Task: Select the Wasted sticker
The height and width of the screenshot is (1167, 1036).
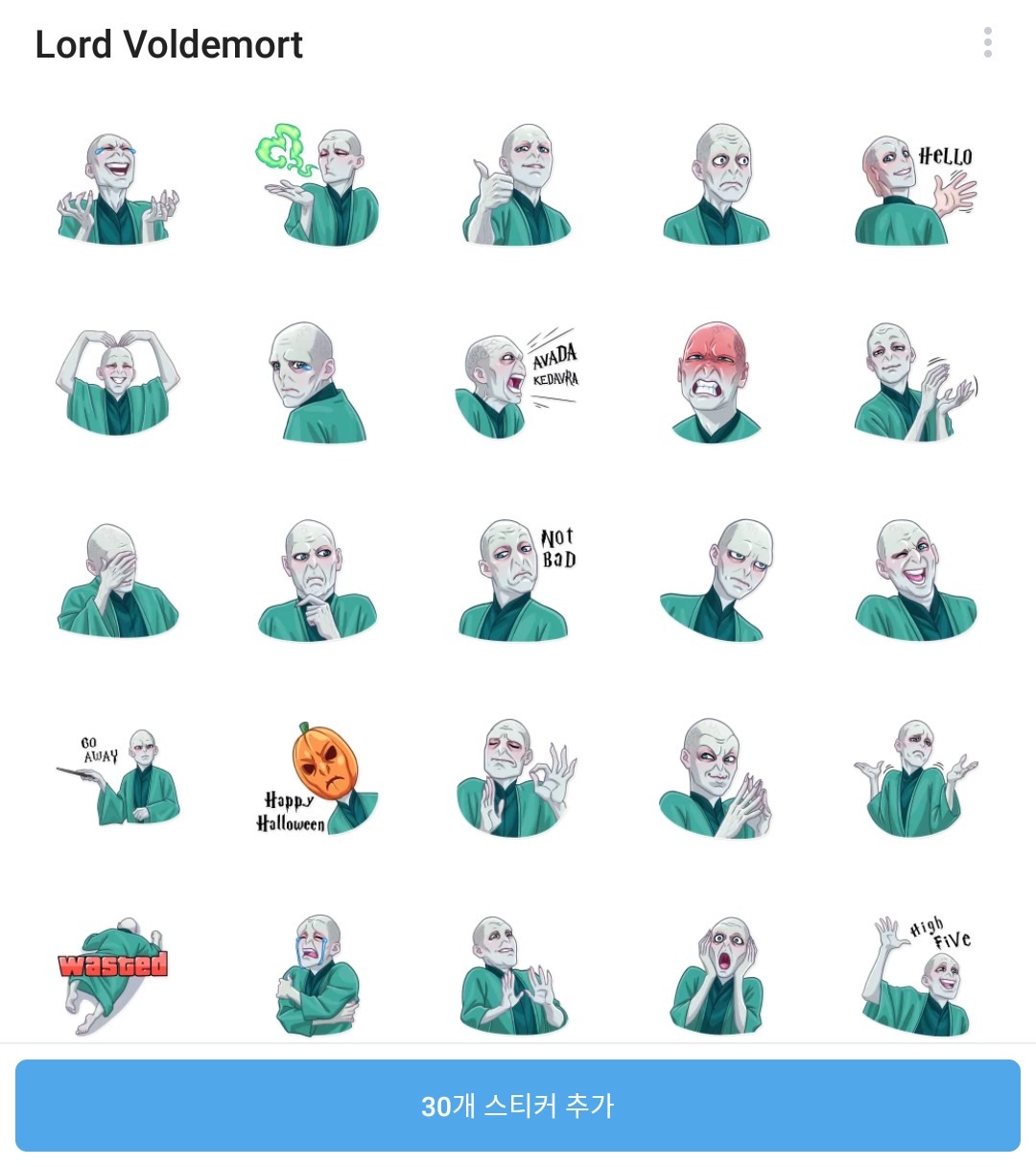Action: pos(115,973)
